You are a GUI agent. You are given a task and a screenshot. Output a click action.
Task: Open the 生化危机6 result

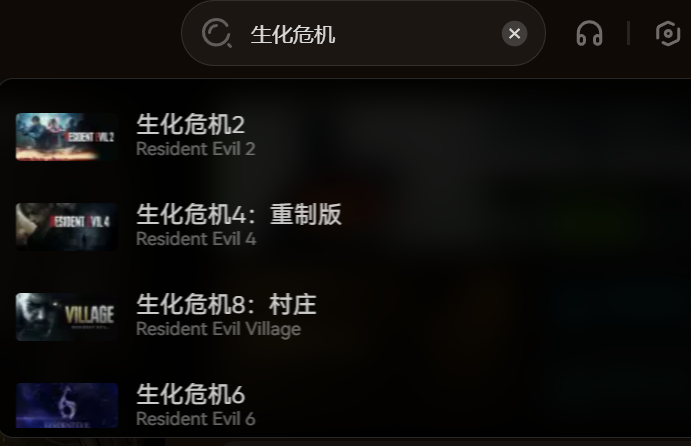pyautogui.click(x=190, y=405)
